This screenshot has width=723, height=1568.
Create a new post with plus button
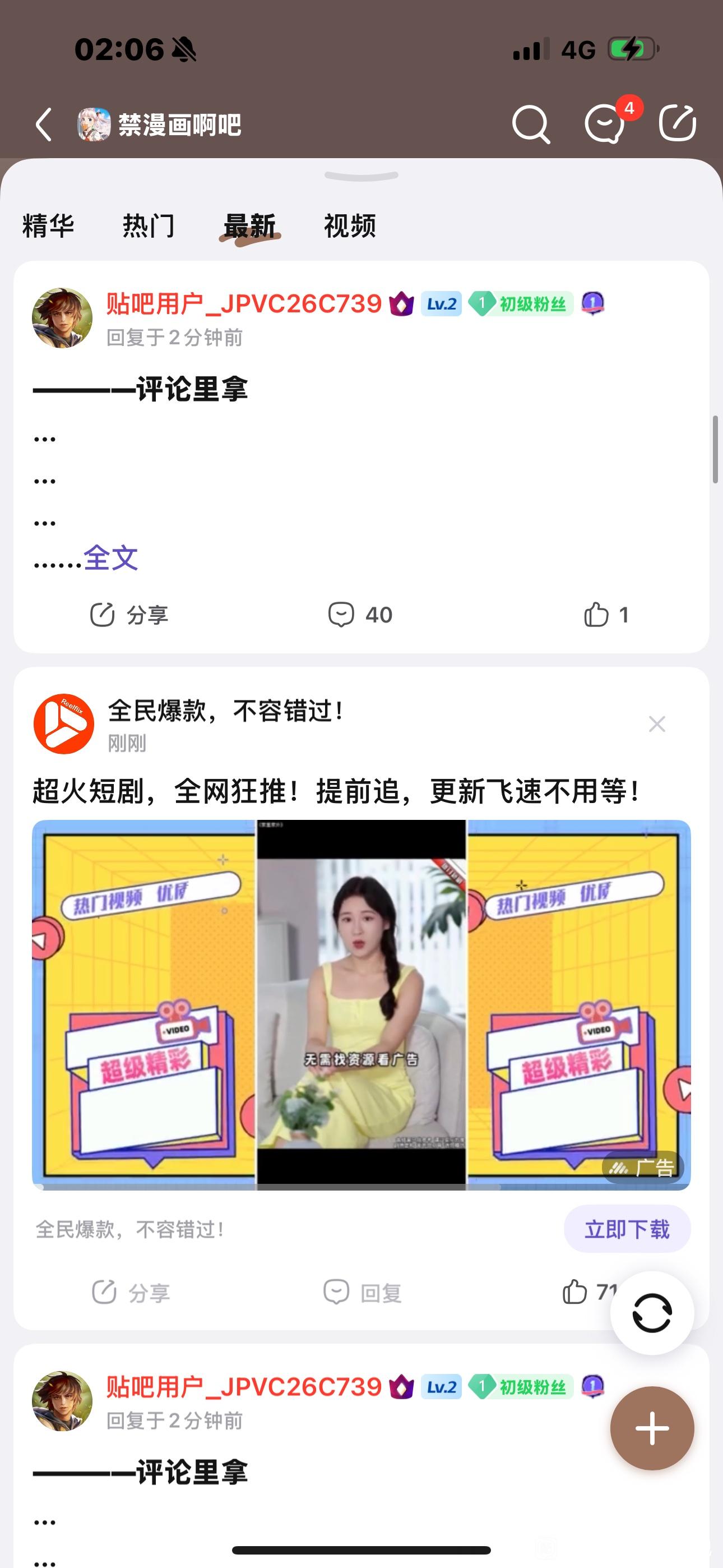652,1428
